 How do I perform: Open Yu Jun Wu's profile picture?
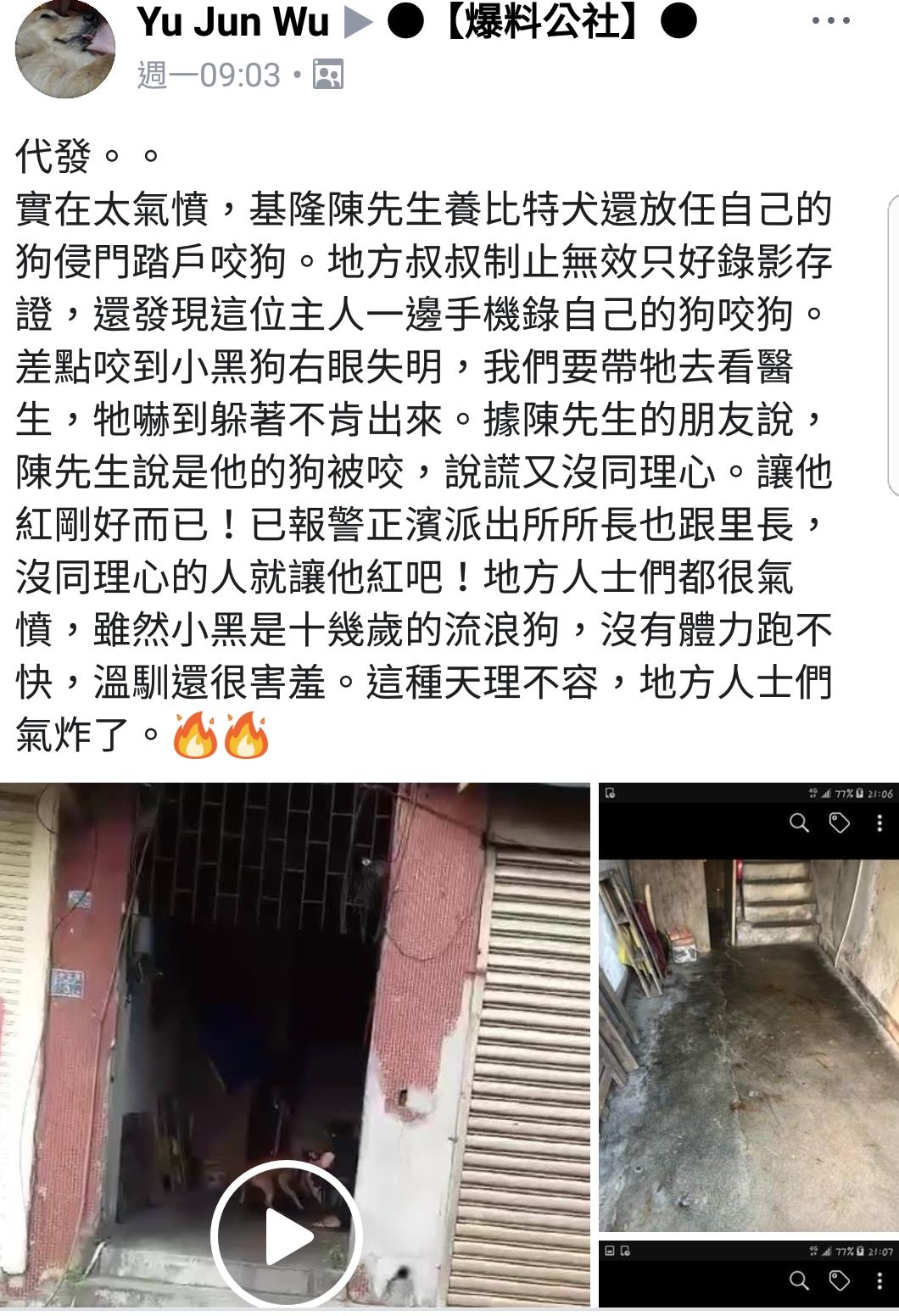point(64,48)
